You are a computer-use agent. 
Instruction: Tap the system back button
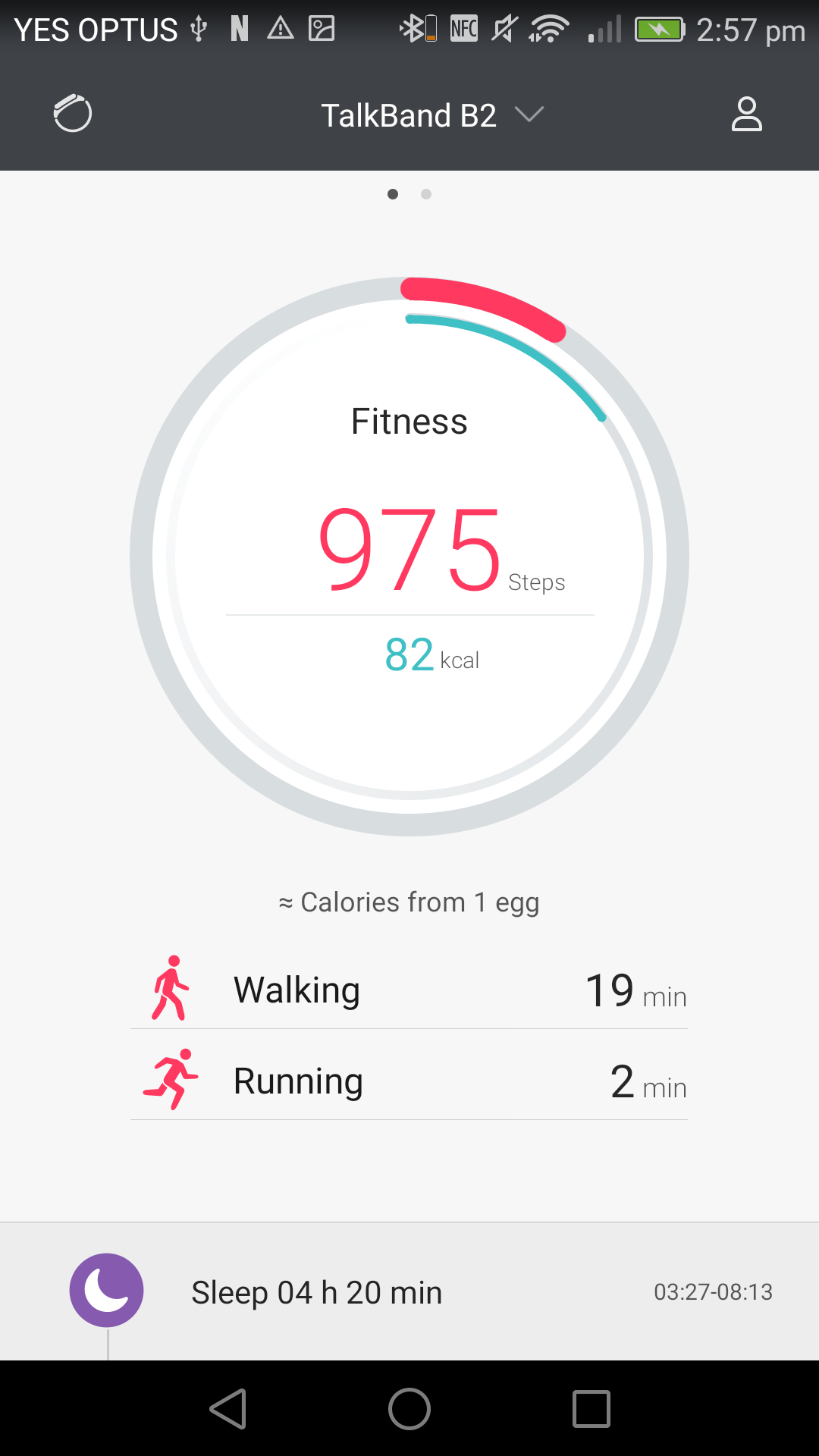228,1409
